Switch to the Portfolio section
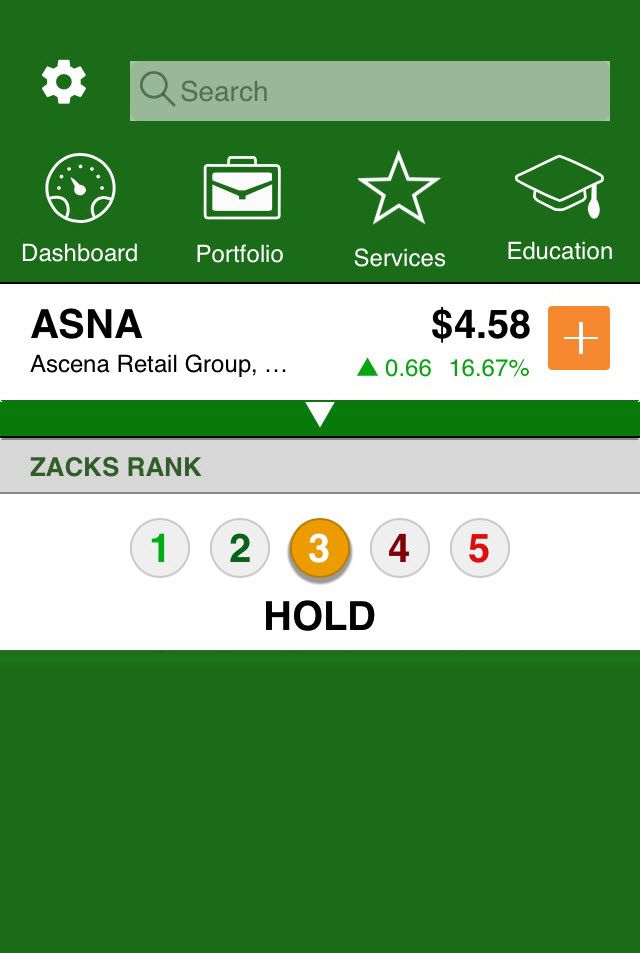The image size is (640, 953). [240, 208]
